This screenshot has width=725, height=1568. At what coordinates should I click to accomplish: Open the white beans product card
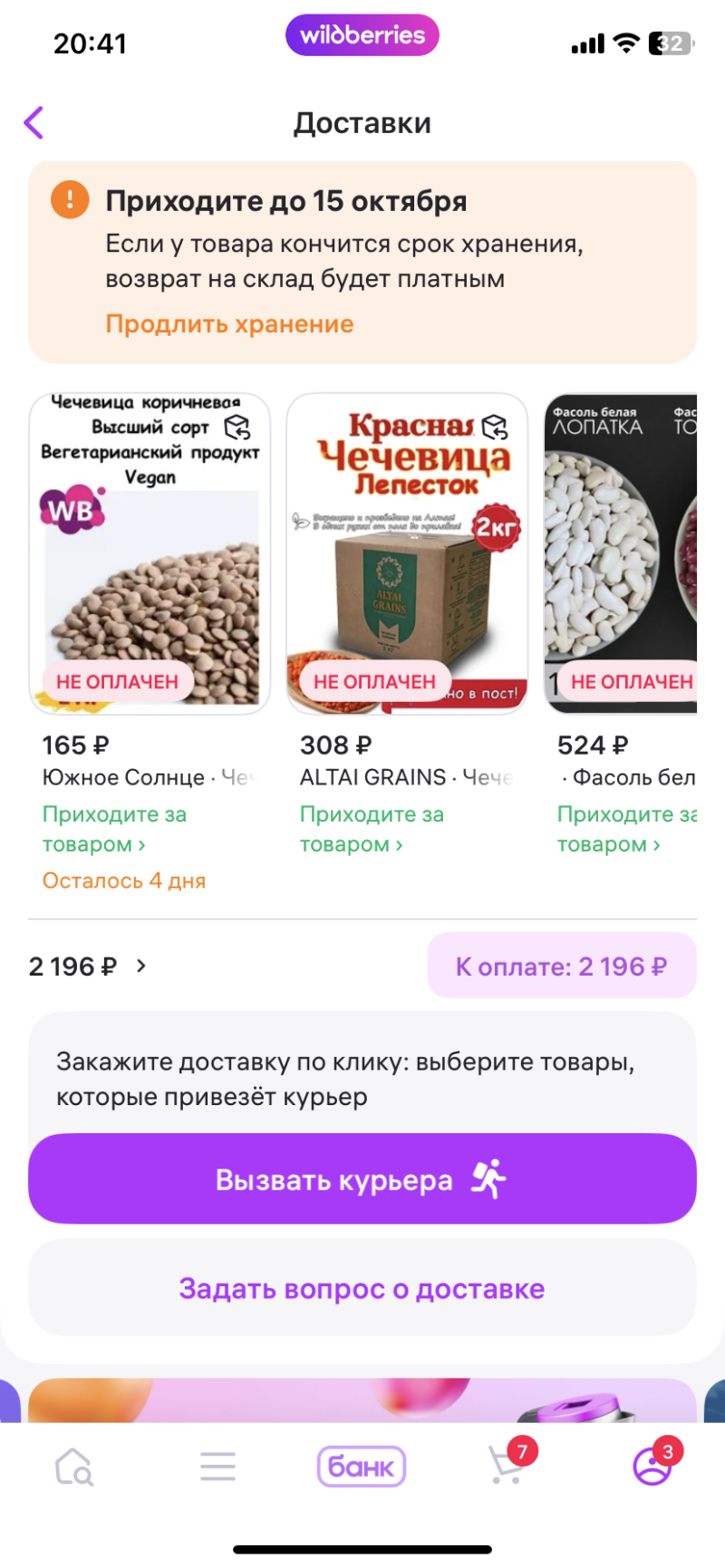coord(621,553)
